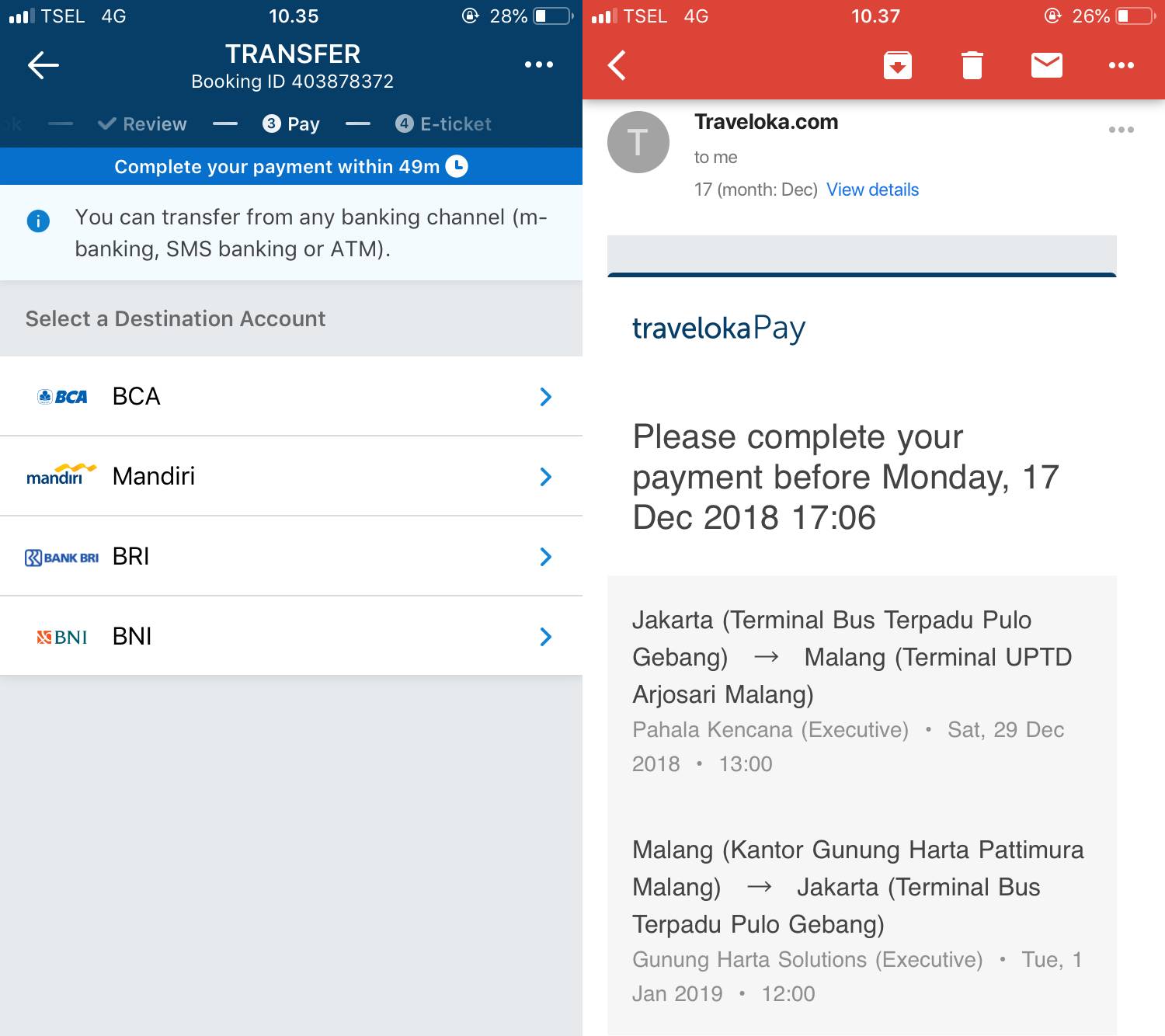The height and width of the screenshot is (1036, 1165).
Task: Go back to the email inbox
Action: click(x=617, y=65)
